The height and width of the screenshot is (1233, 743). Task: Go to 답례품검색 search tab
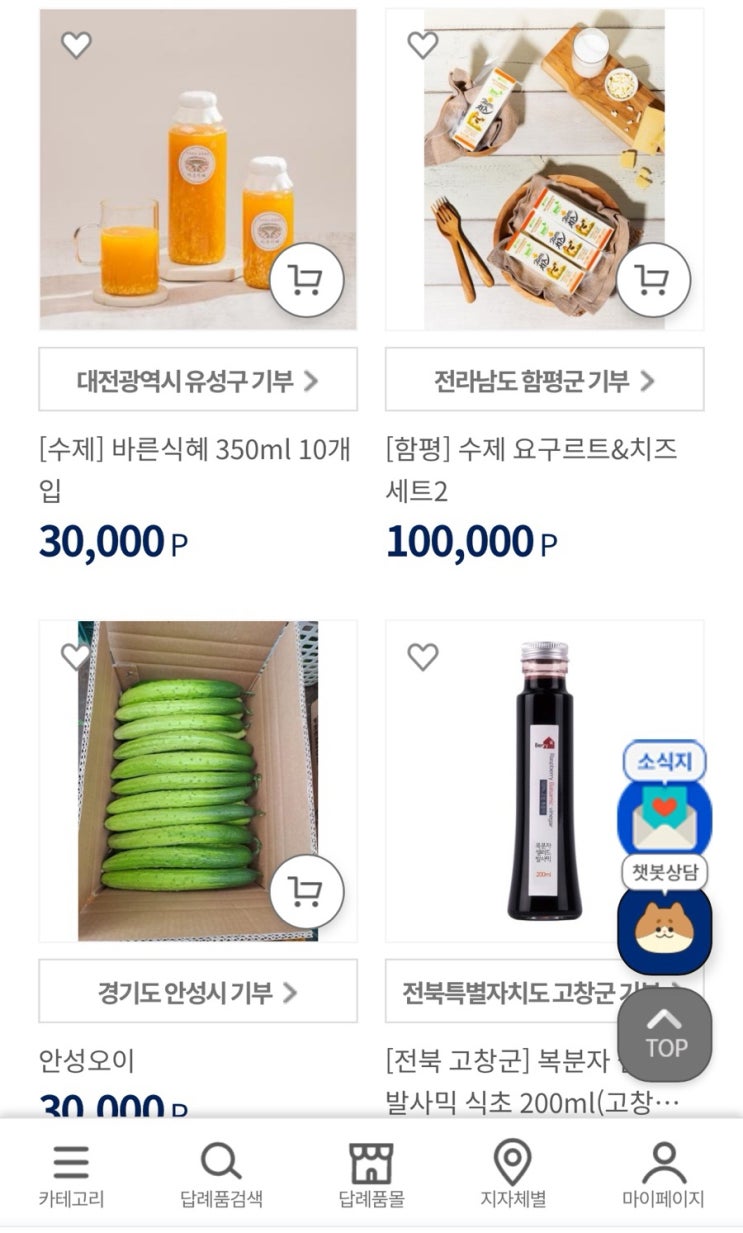pos(221,1176)
